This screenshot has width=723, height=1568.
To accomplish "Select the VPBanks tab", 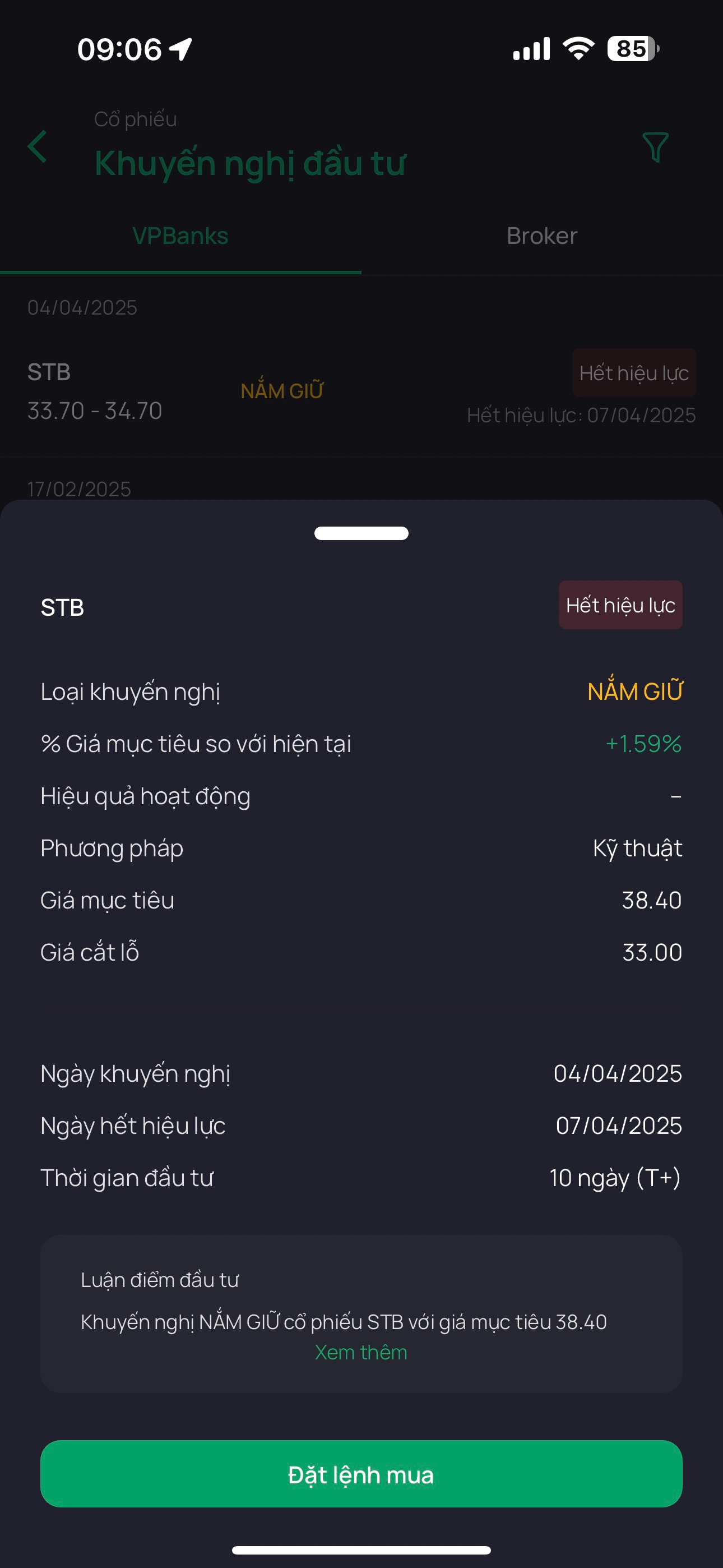I will point(180,236).
